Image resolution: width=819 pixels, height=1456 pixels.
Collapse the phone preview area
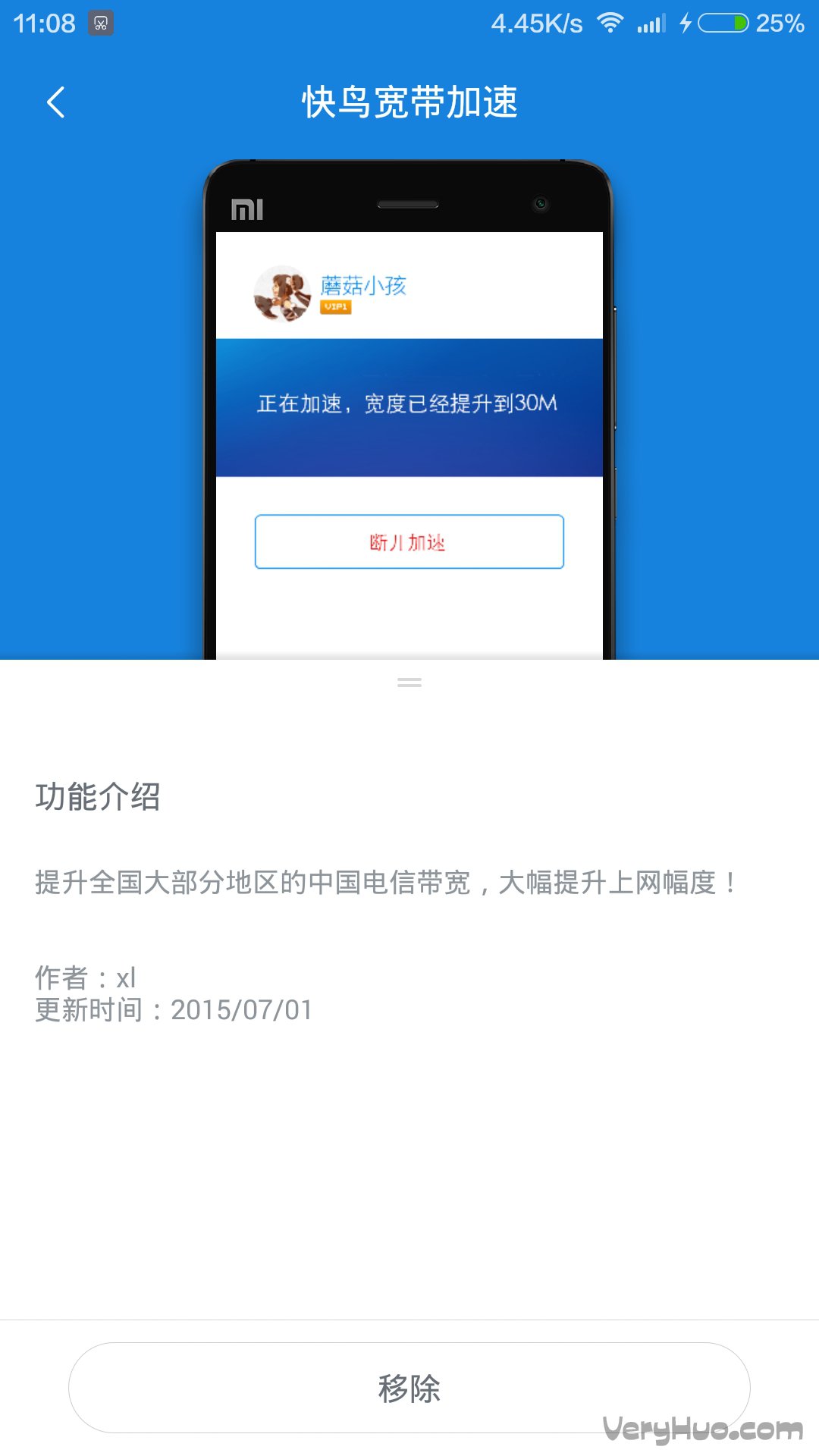click(409, 681)
